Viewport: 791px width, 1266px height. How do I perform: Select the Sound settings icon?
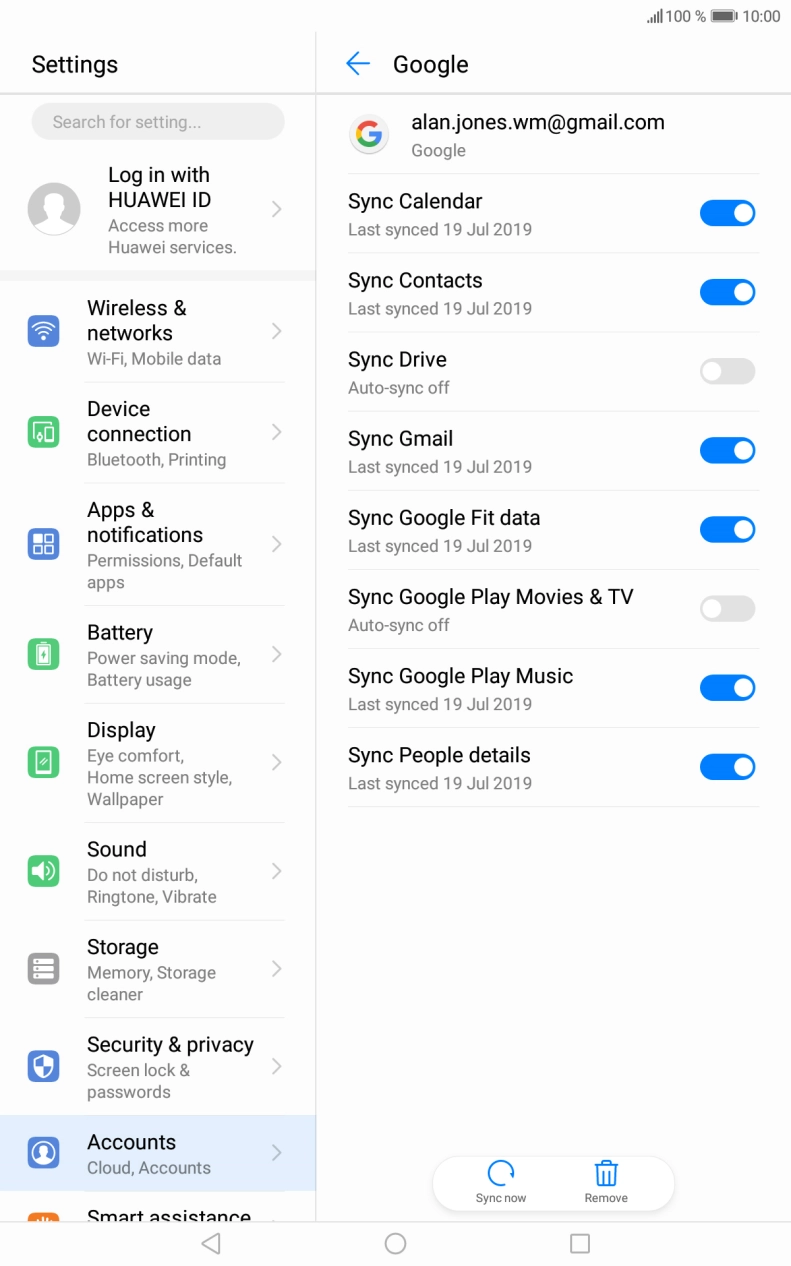[x=42, y=870]
